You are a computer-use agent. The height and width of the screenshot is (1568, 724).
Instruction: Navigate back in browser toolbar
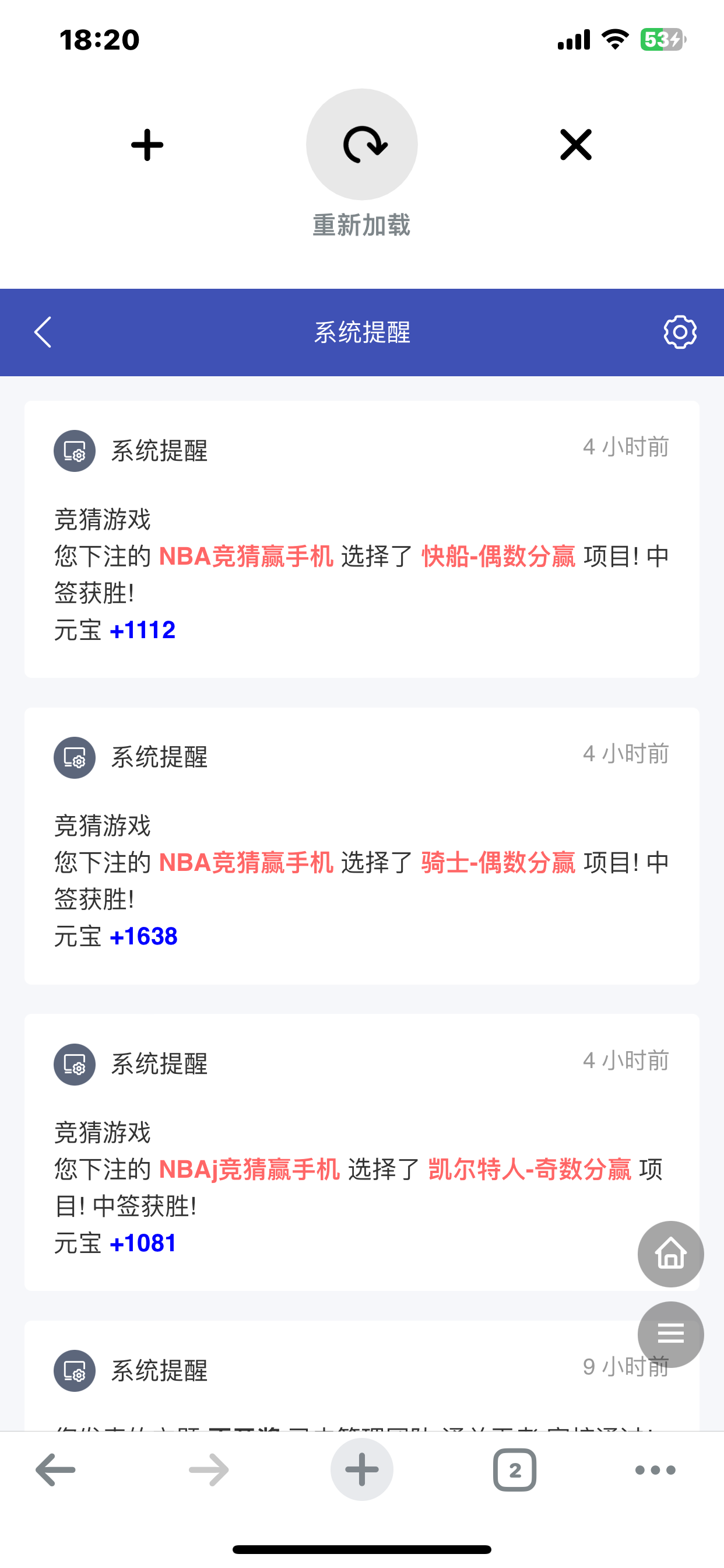click(55, 1470)
